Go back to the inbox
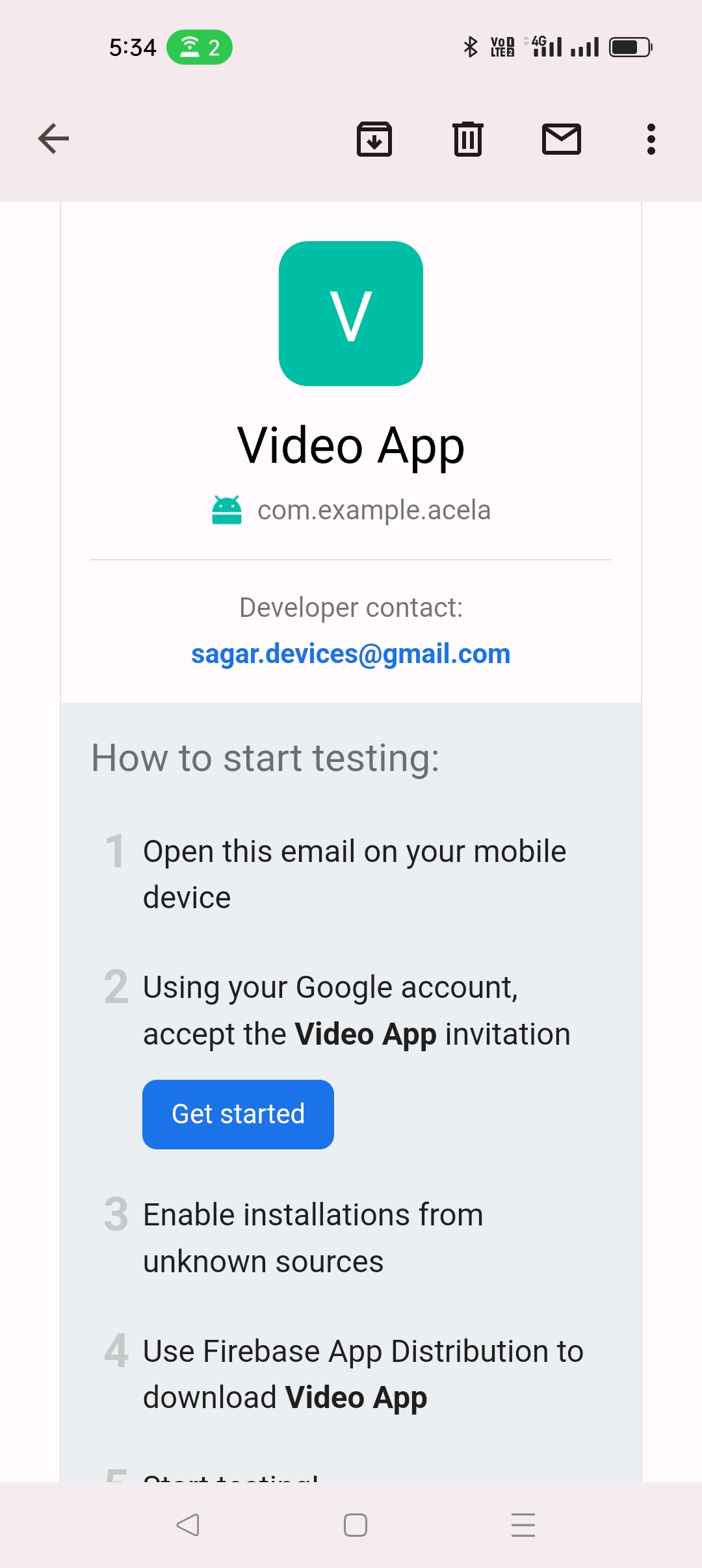This screenshot has width=702, height=1568. [53, 139]
